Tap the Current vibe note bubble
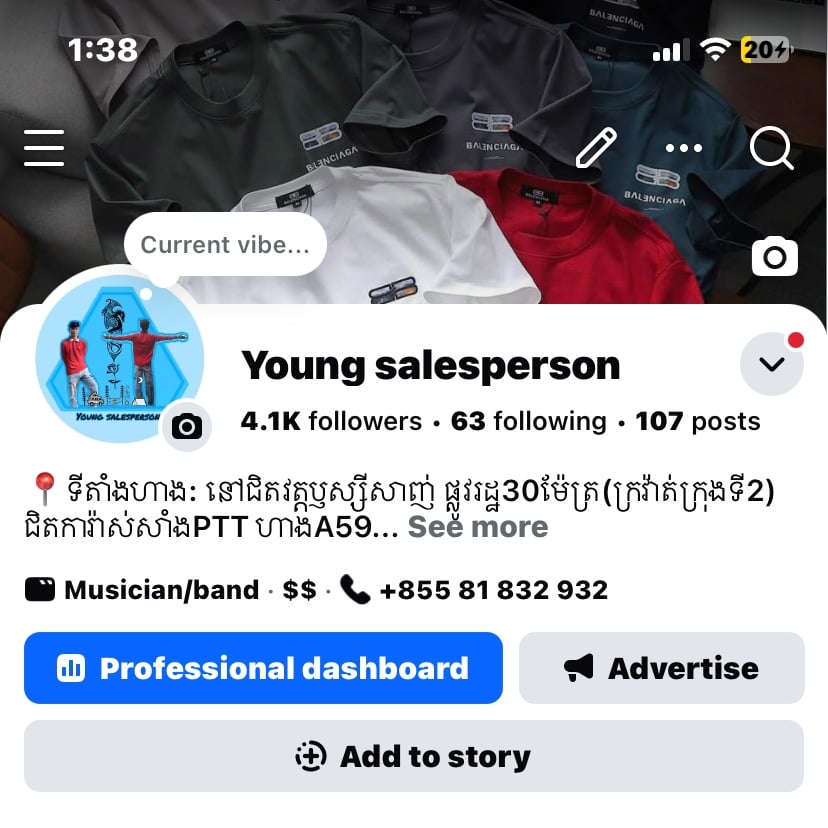The image size is (828, 828). 225,245
